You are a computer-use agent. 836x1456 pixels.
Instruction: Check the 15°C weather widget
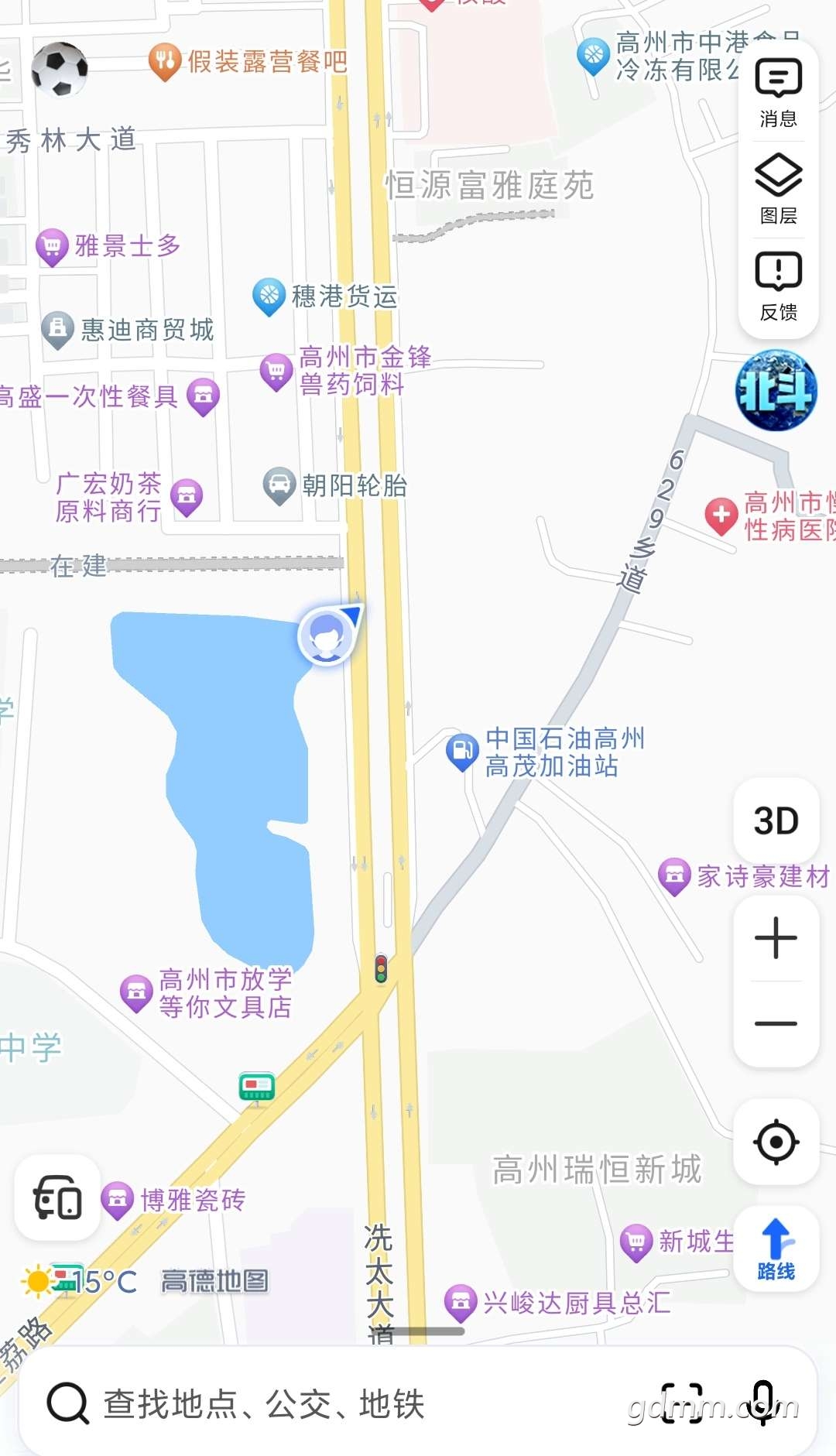pyautogui.click(x=81, y=1281)
